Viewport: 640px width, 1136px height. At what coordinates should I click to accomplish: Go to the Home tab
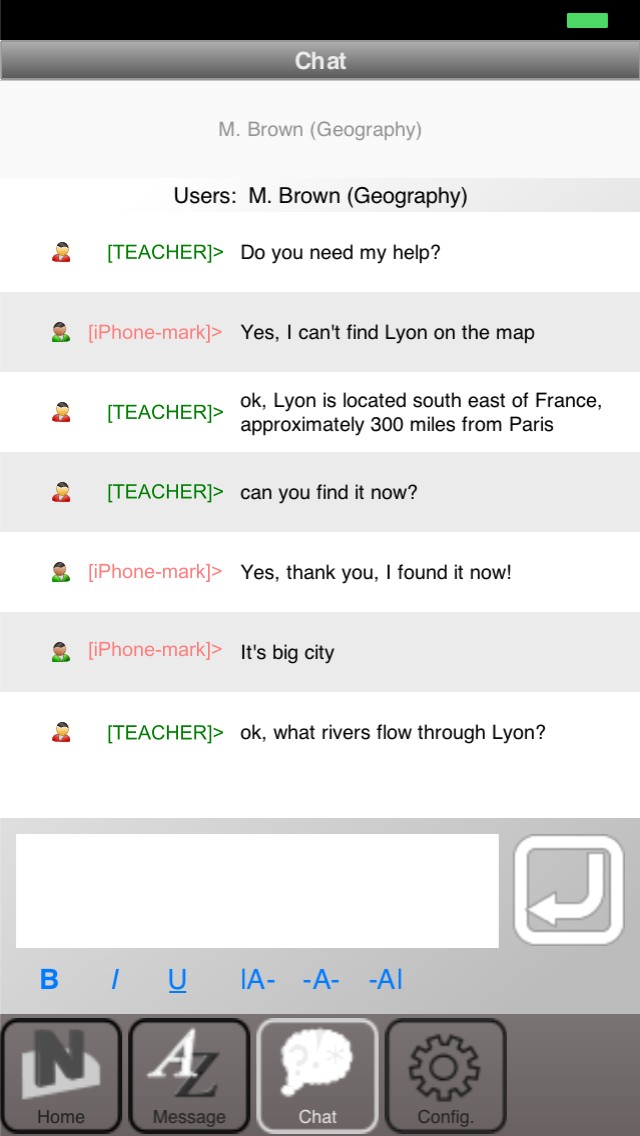click(x=61, y=1077)
